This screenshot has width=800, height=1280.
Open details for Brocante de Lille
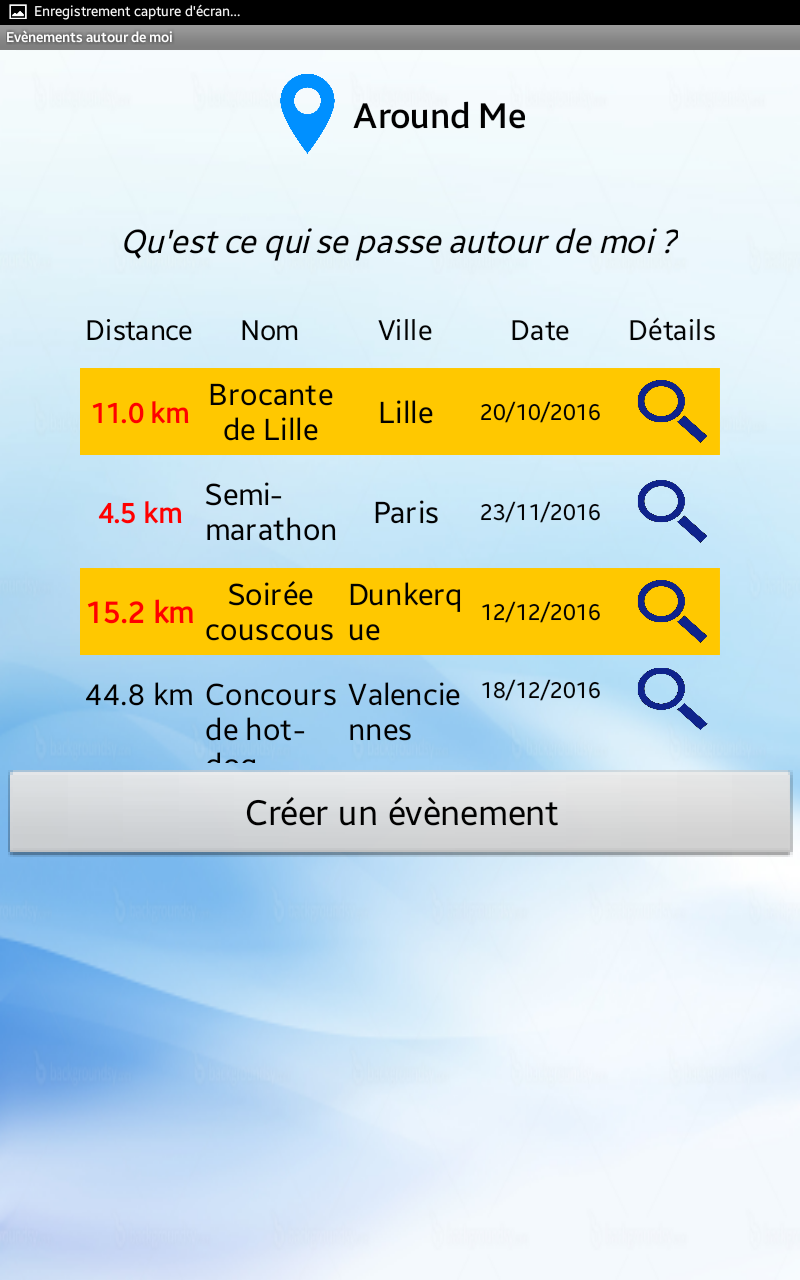(x=672, y=411)
